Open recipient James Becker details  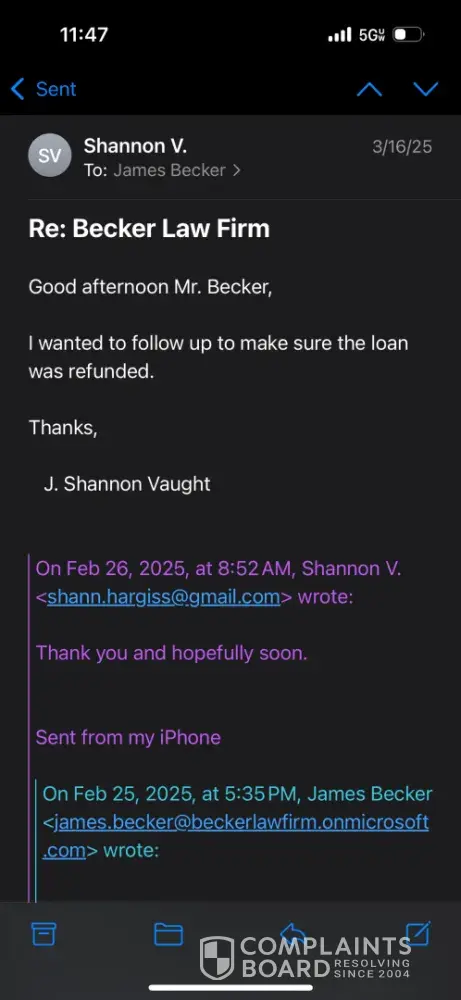pos(177,170)
